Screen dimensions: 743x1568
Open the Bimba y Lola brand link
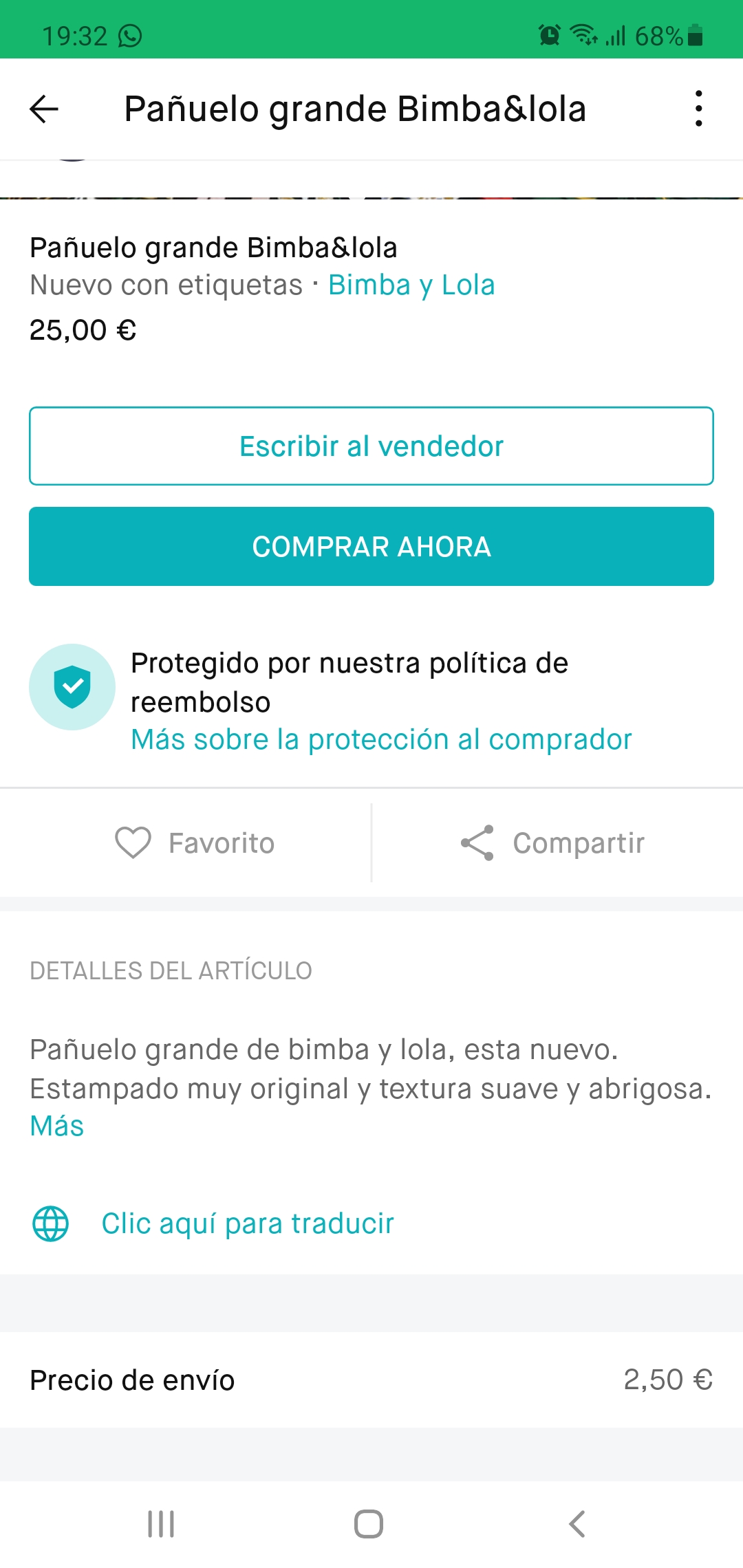click(x=411, y=285)
